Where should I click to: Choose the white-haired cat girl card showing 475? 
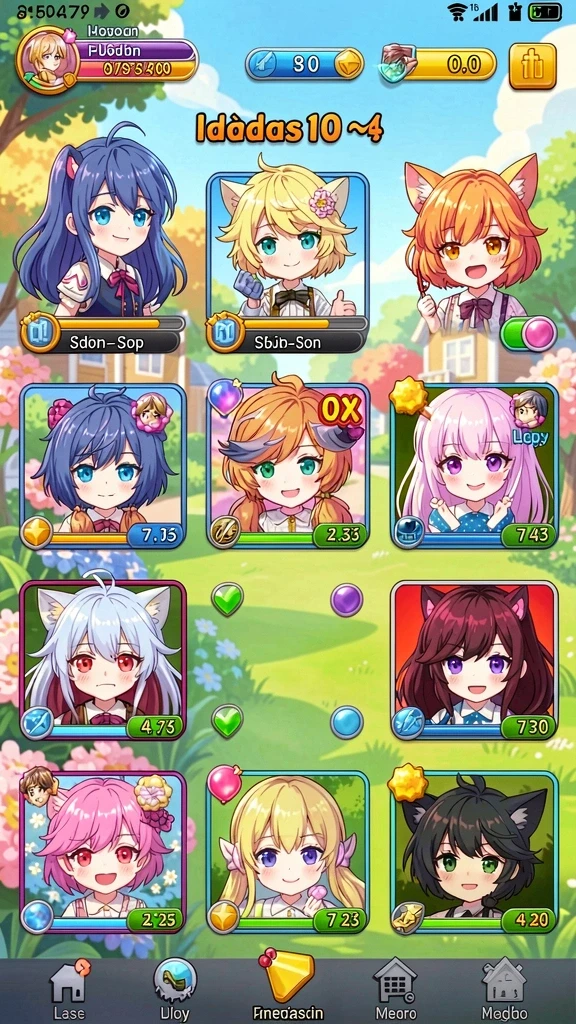(103, 660)
